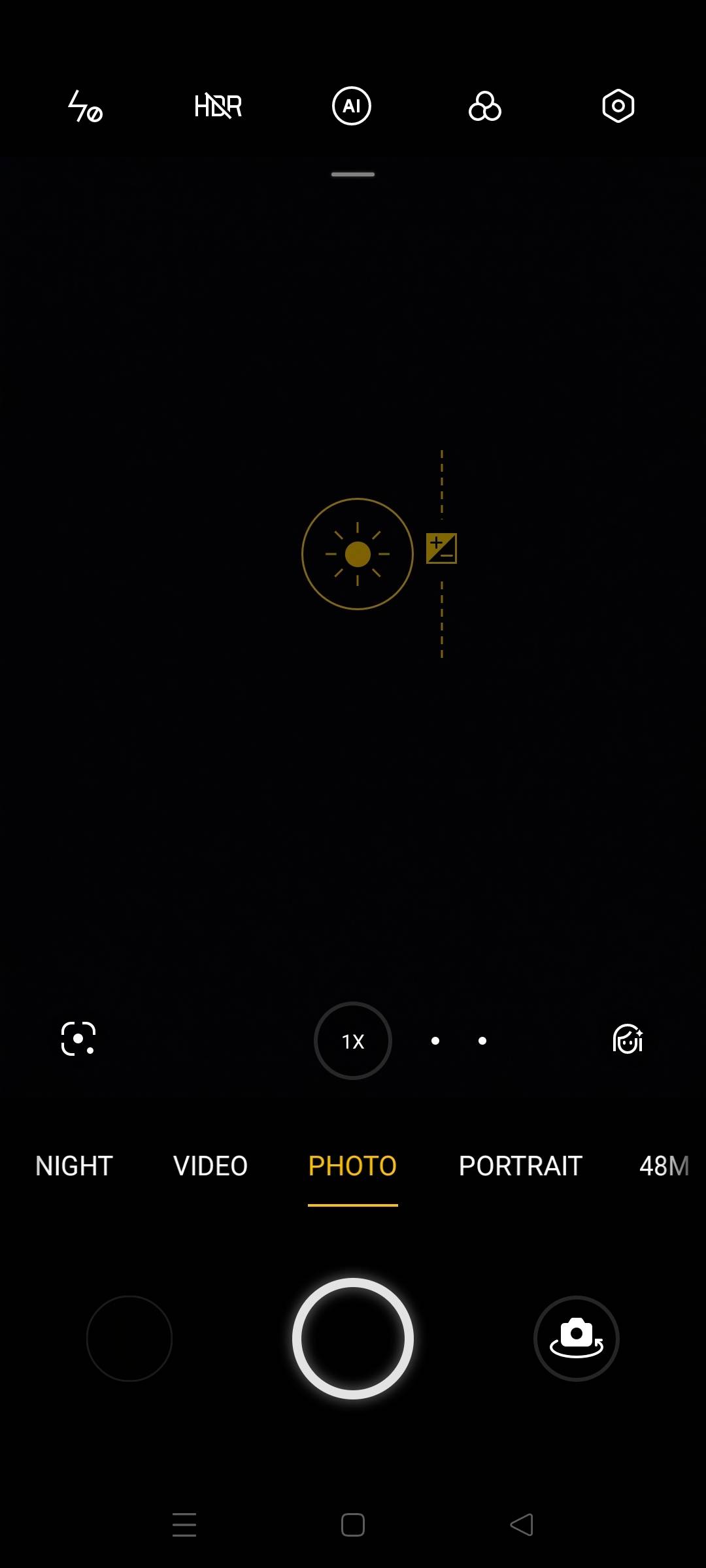
Task: Flip to the front camera
Action: 576,1339
